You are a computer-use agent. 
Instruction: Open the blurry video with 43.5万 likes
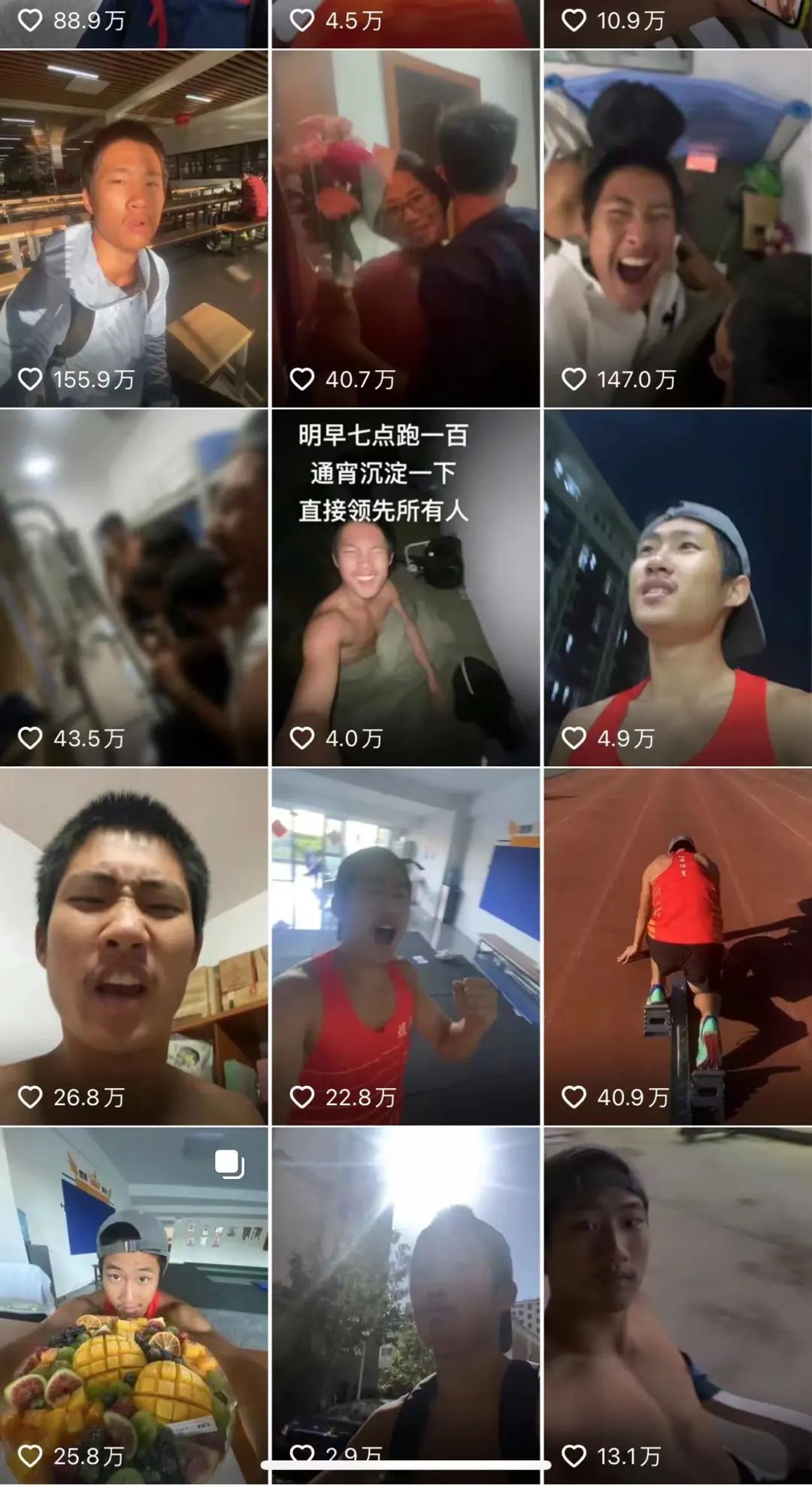pos(134,586)
